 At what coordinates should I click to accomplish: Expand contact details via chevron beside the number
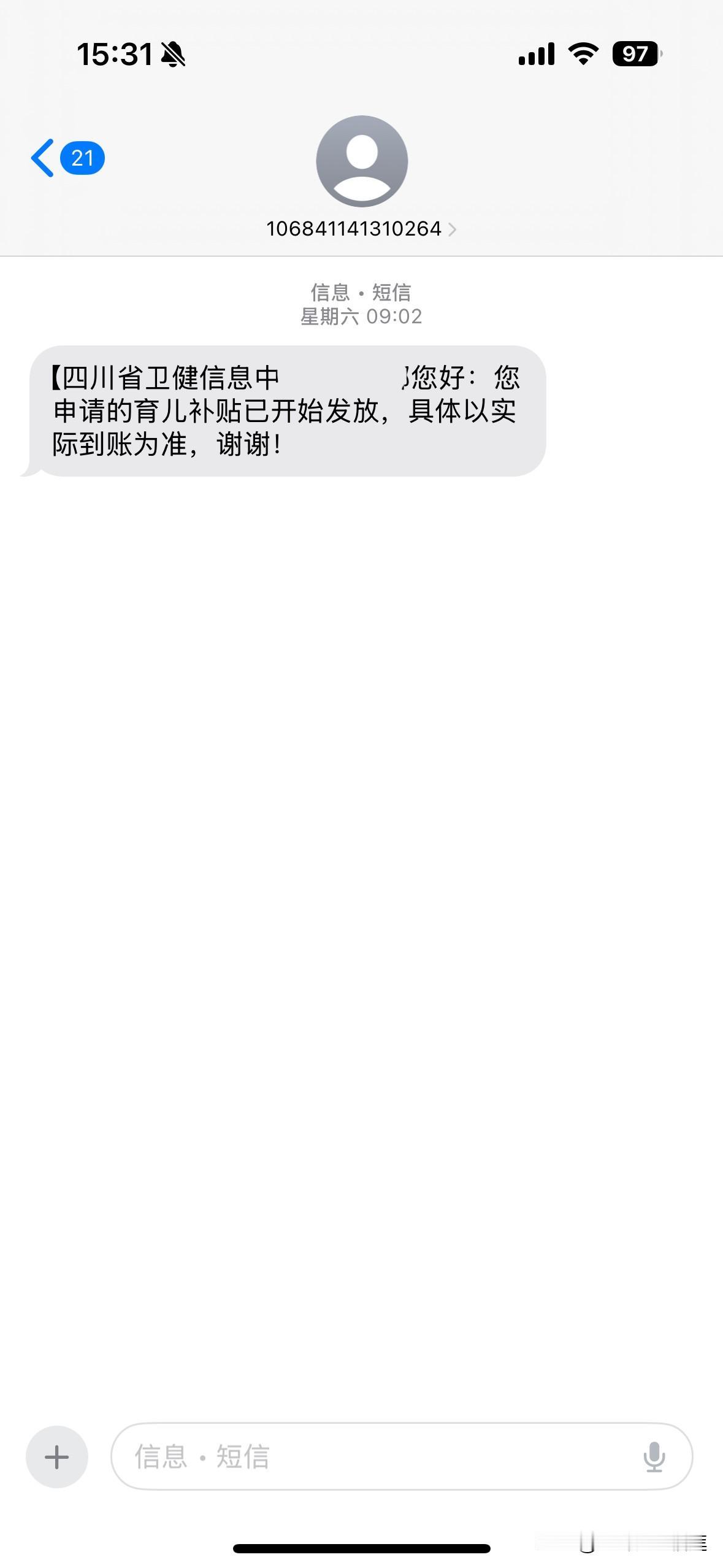454,229
